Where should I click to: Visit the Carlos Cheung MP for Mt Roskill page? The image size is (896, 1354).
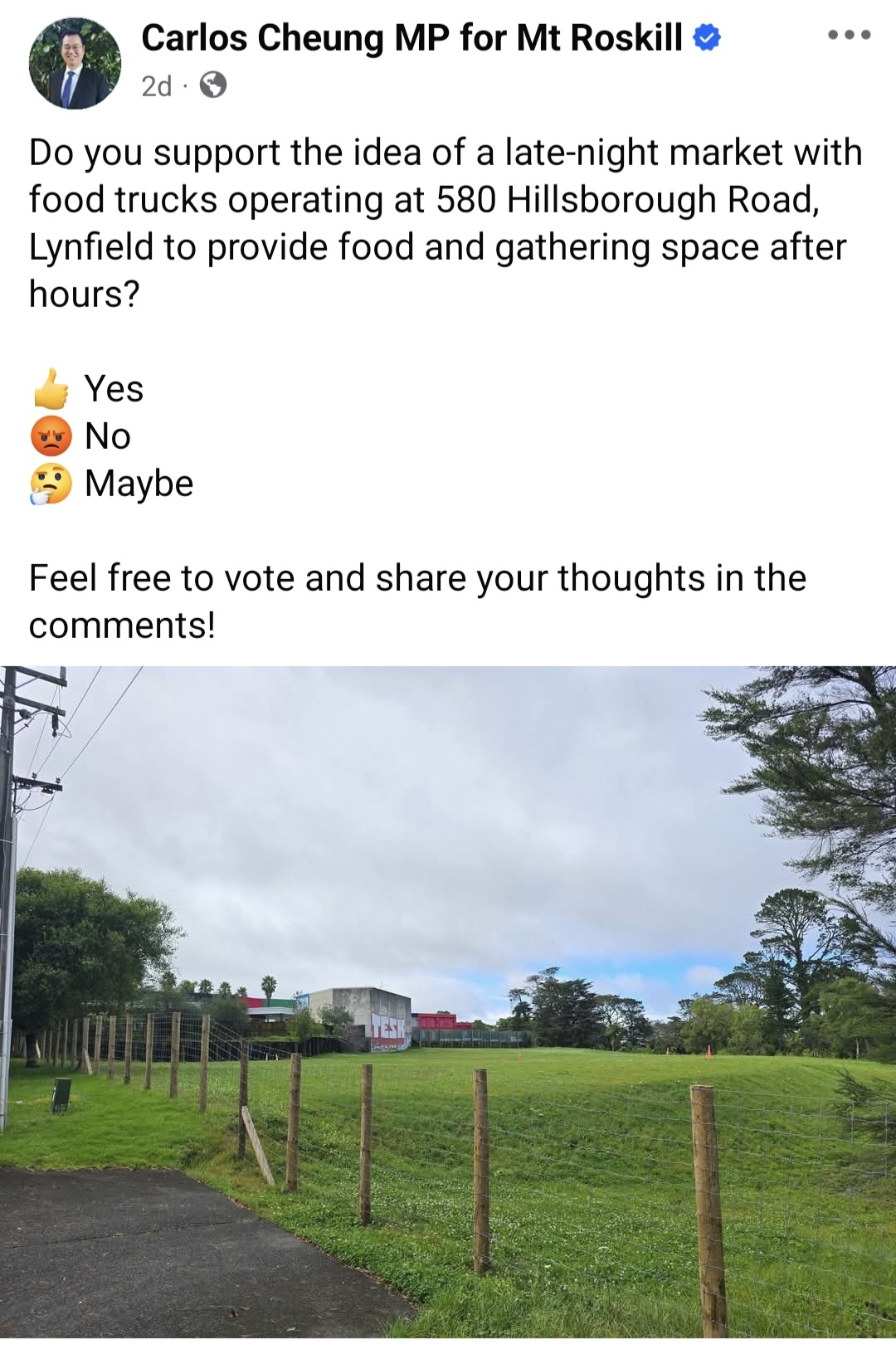coord(411,38)
